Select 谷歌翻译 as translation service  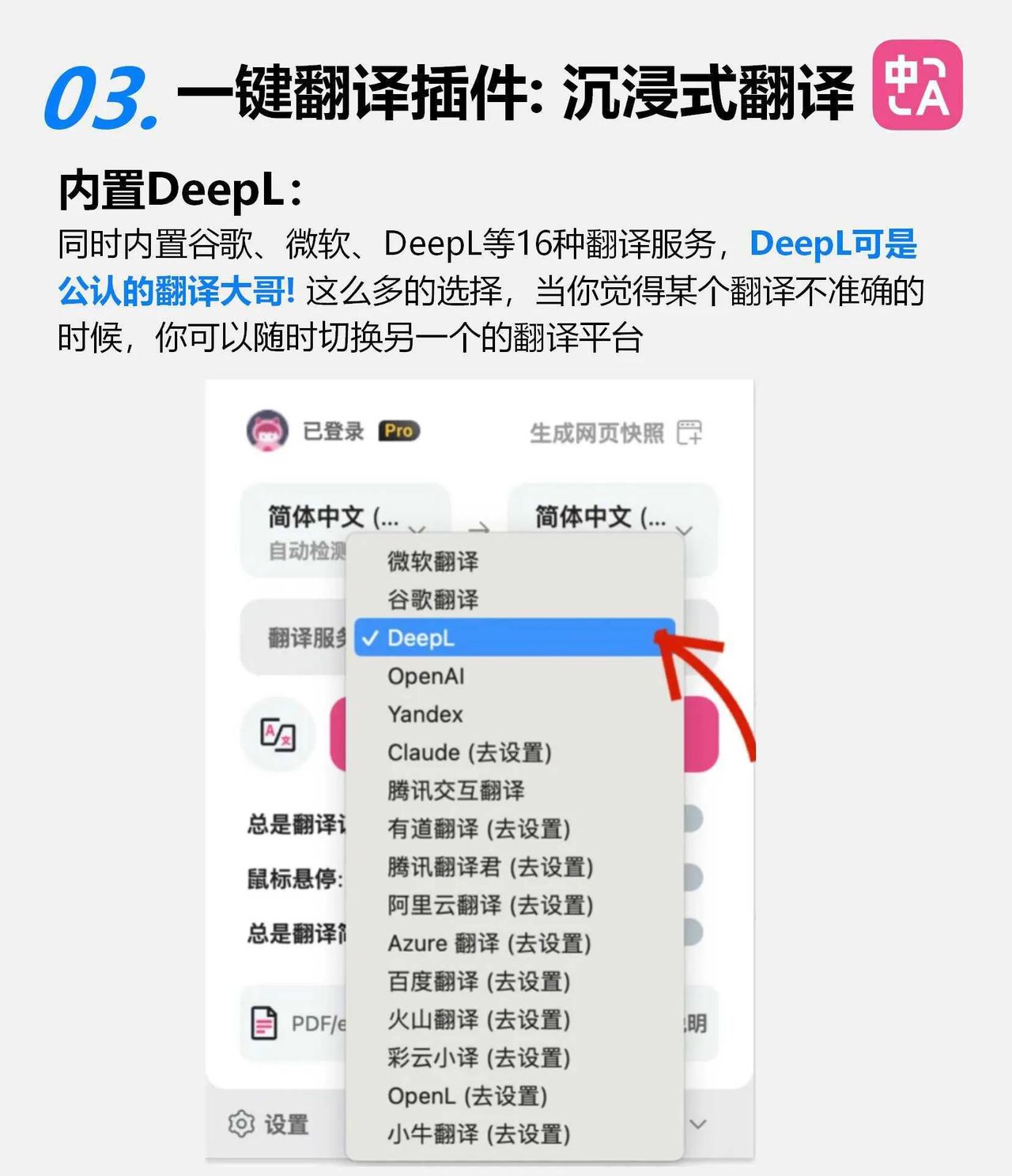(x=433, y=599)
